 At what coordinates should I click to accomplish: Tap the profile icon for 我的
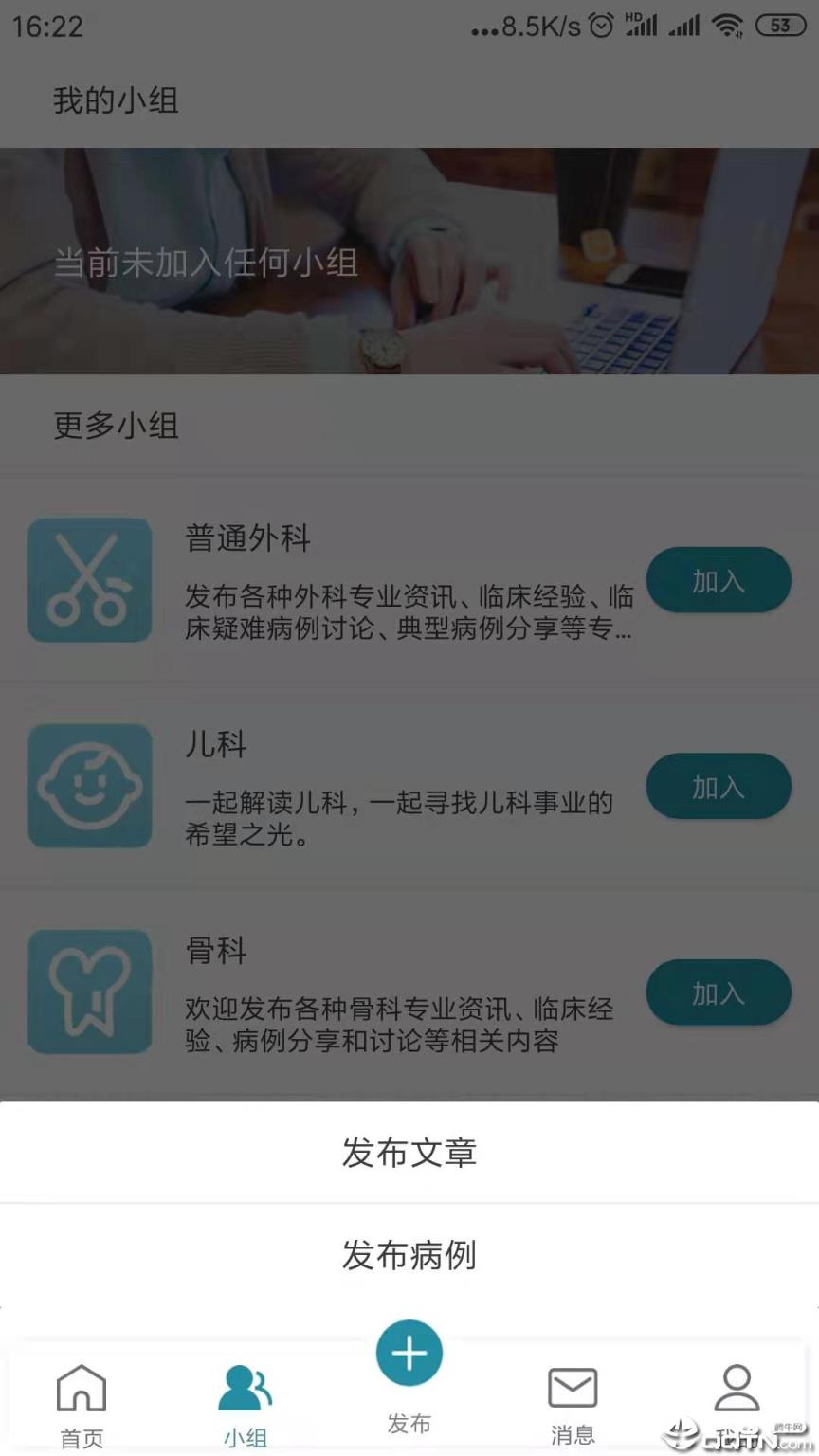point(737,1387)
